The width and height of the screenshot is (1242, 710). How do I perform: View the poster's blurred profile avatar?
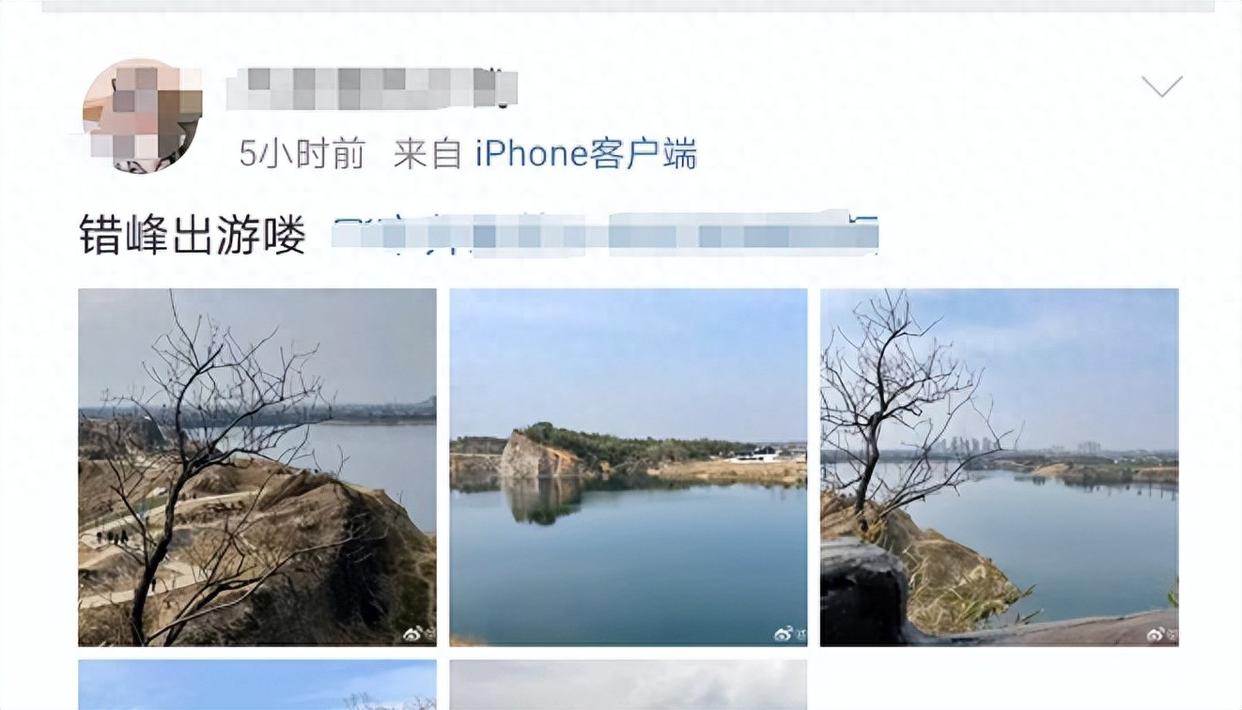click(x=142, y=115)
